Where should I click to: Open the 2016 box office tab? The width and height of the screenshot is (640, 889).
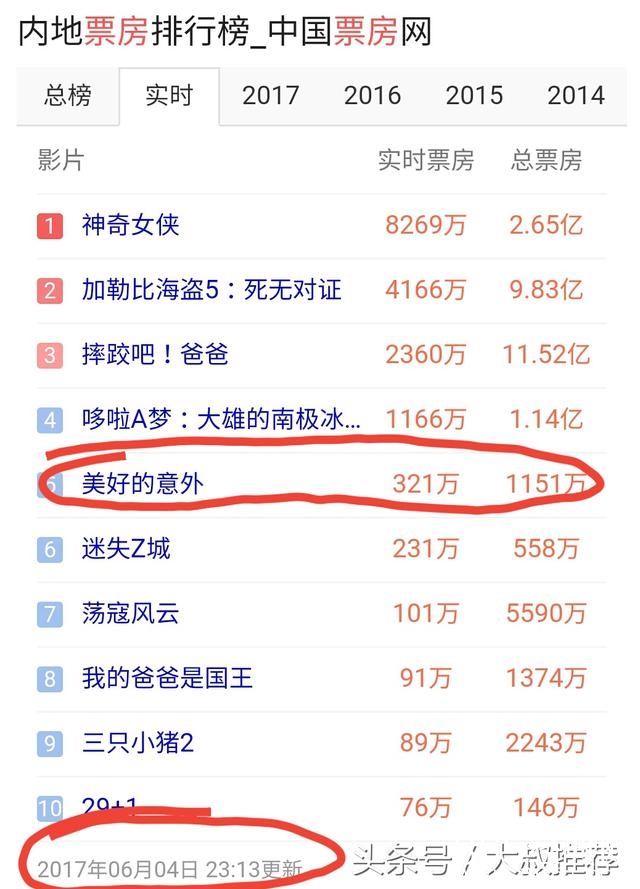(x=372, y=96)
